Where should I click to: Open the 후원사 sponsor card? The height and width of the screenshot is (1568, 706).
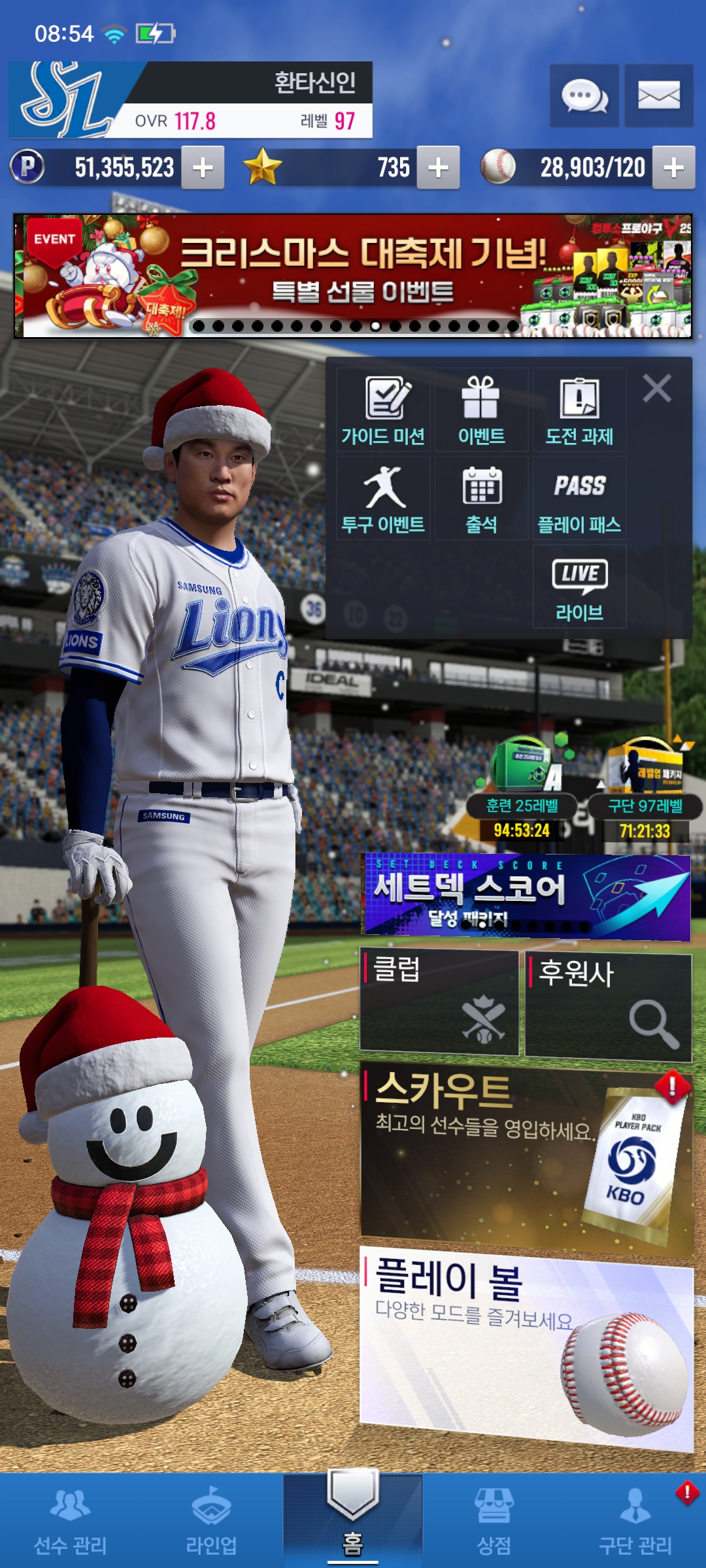click(608, 1004)
